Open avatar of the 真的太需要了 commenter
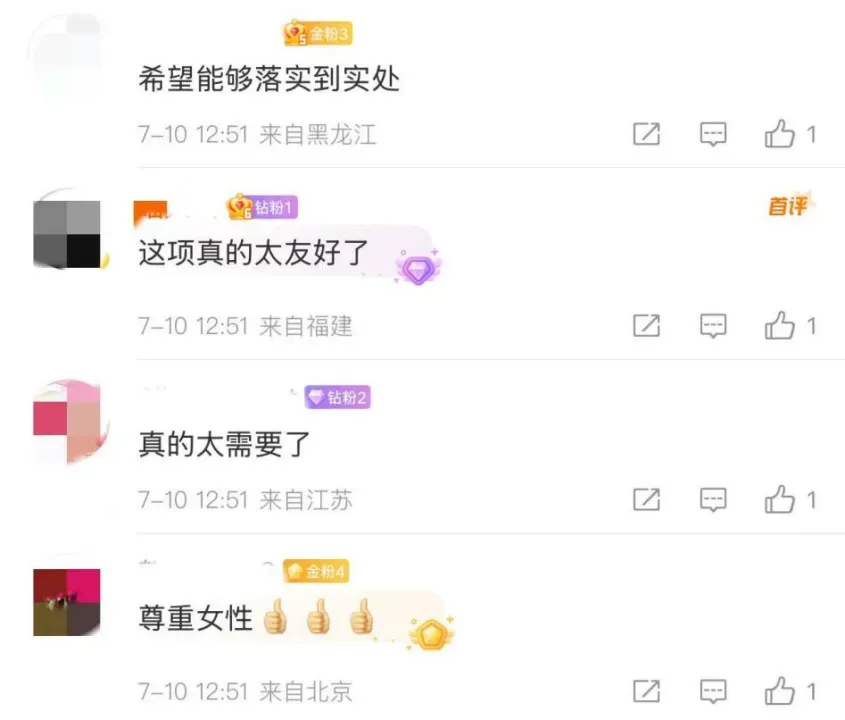 67,420
